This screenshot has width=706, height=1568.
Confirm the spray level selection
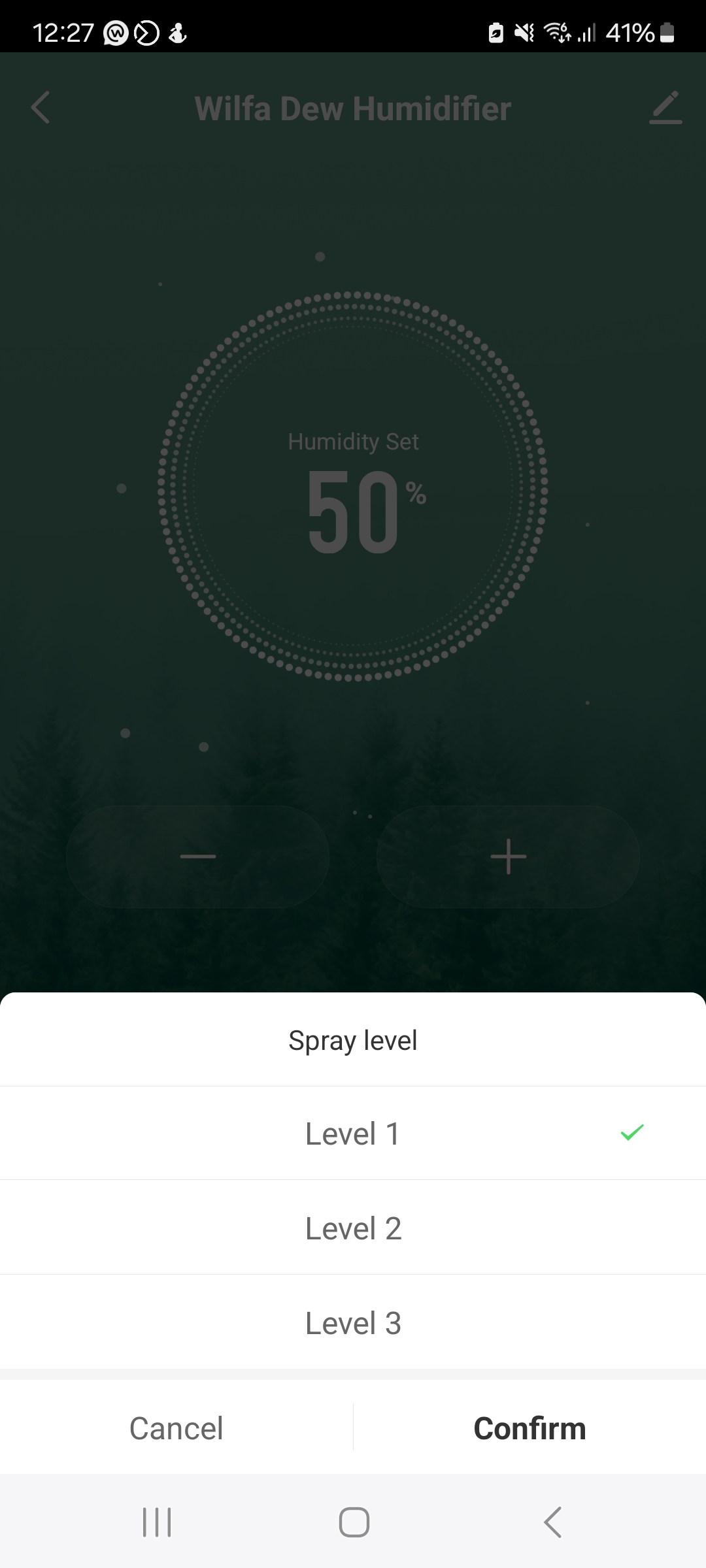point(529,1428)
